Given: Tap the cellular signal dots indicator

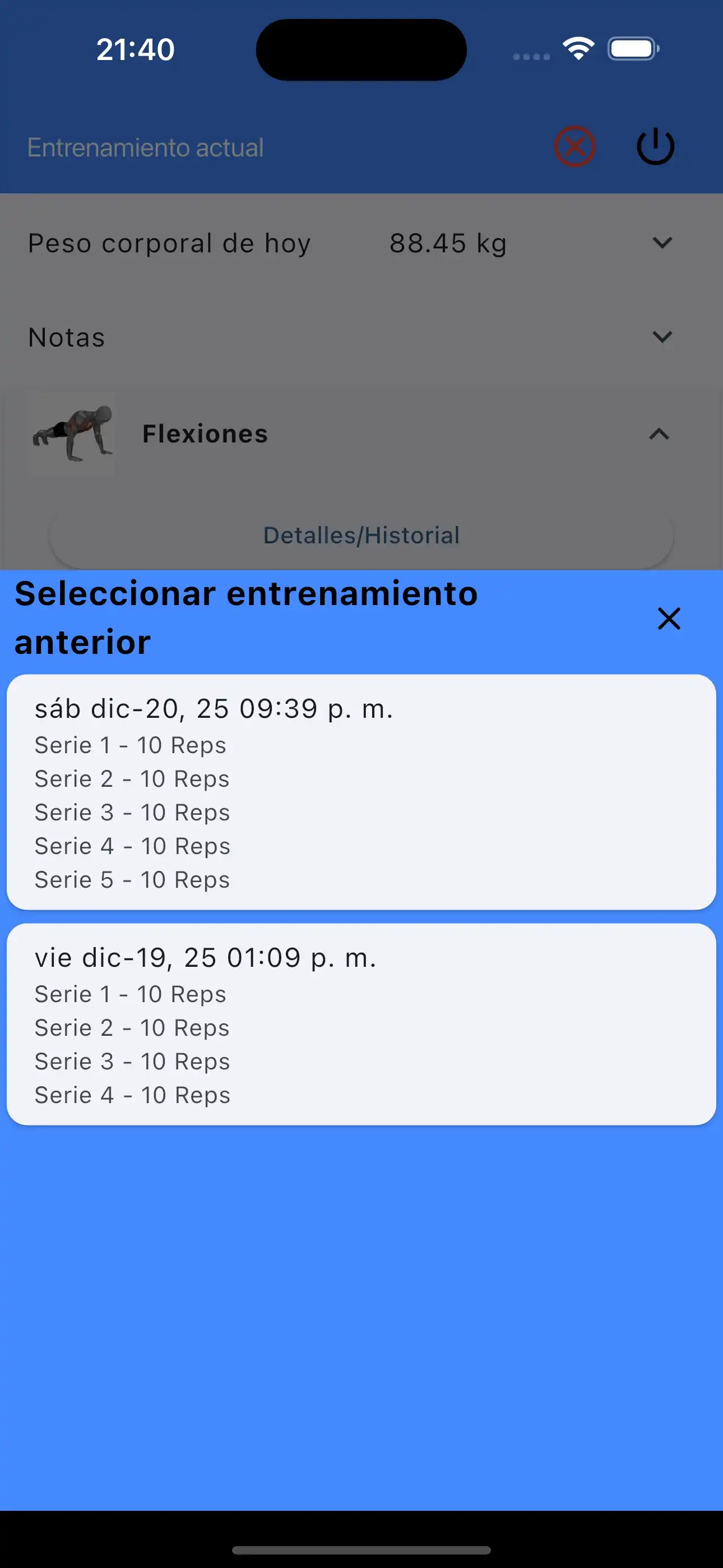Looking at the screenshot, I should pyautogui.click(x=530, y=56).
